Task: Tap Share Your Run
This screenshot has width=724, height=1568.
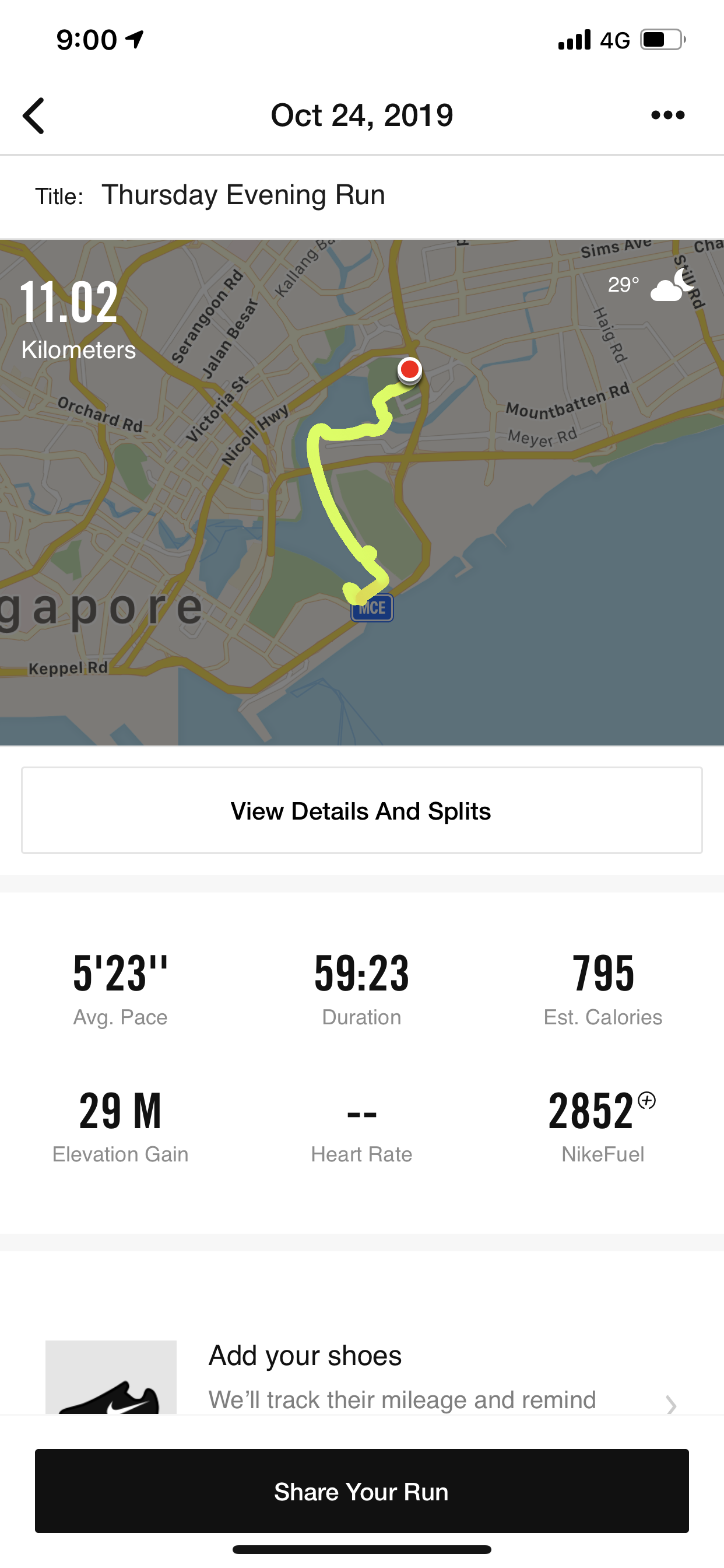Action: pos(362,1492)
